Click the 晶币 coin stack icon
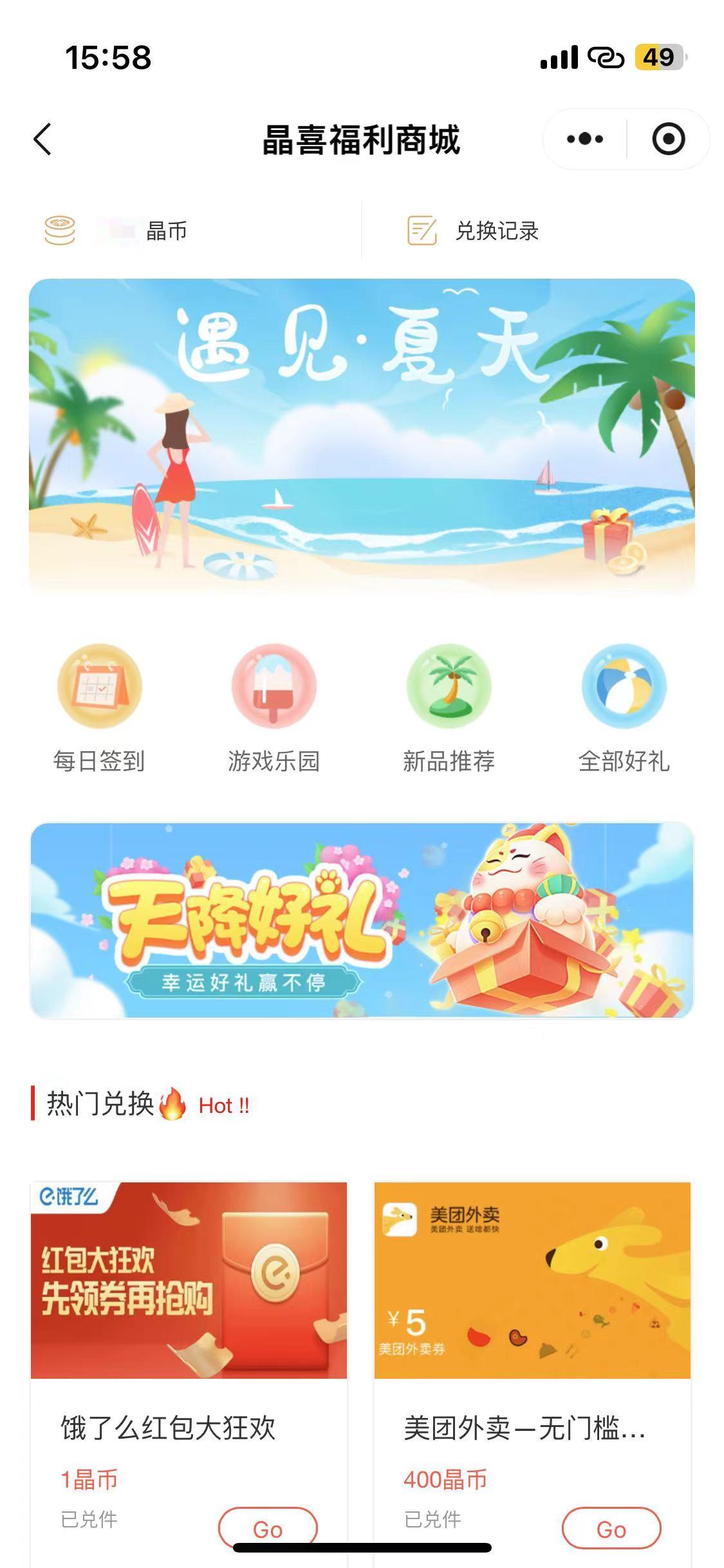Screen dimensions: 724x1568 click(59, 230)
